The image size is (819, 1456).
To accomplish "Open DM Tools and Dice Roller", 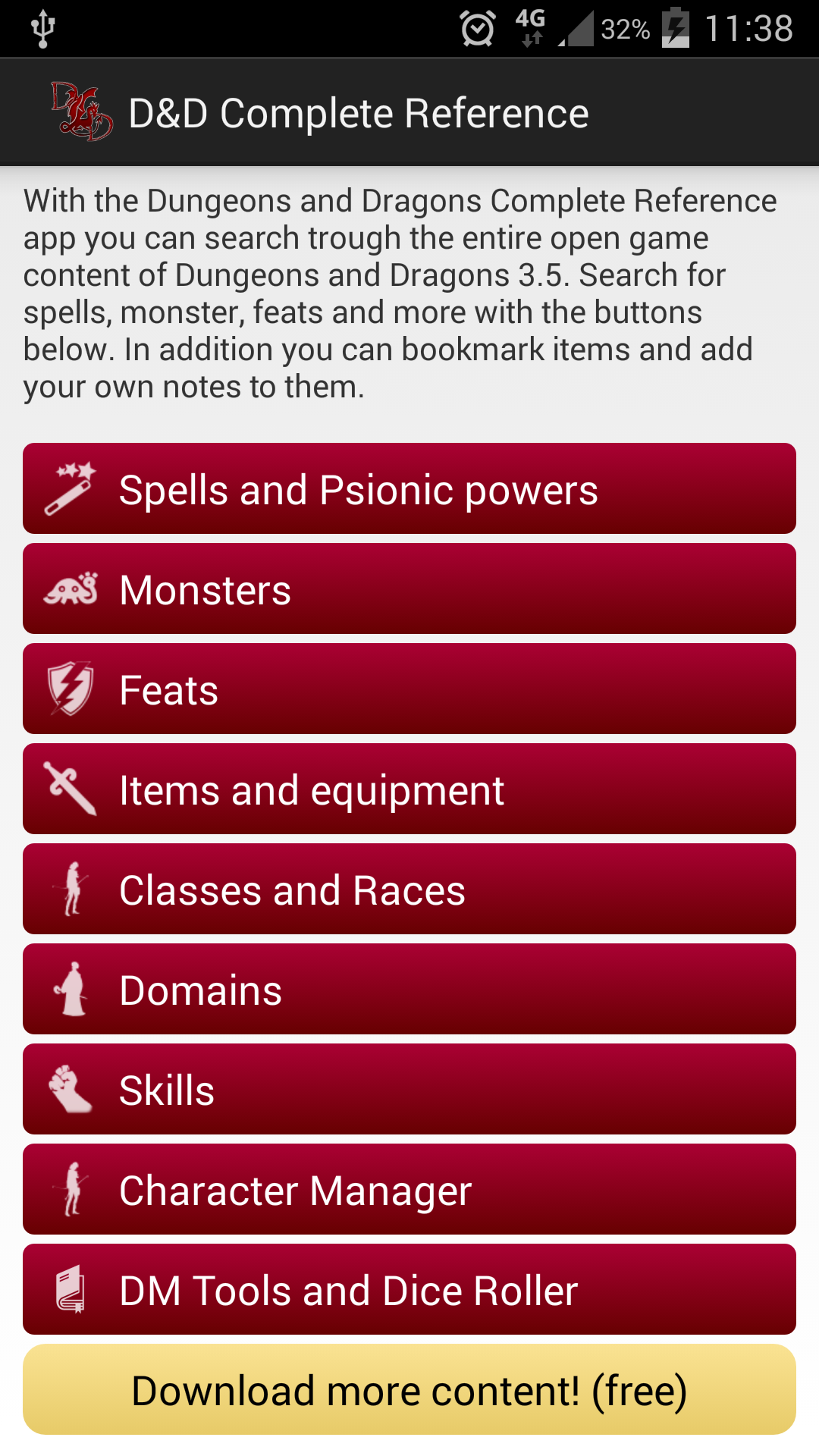I will click(409, 1289).
